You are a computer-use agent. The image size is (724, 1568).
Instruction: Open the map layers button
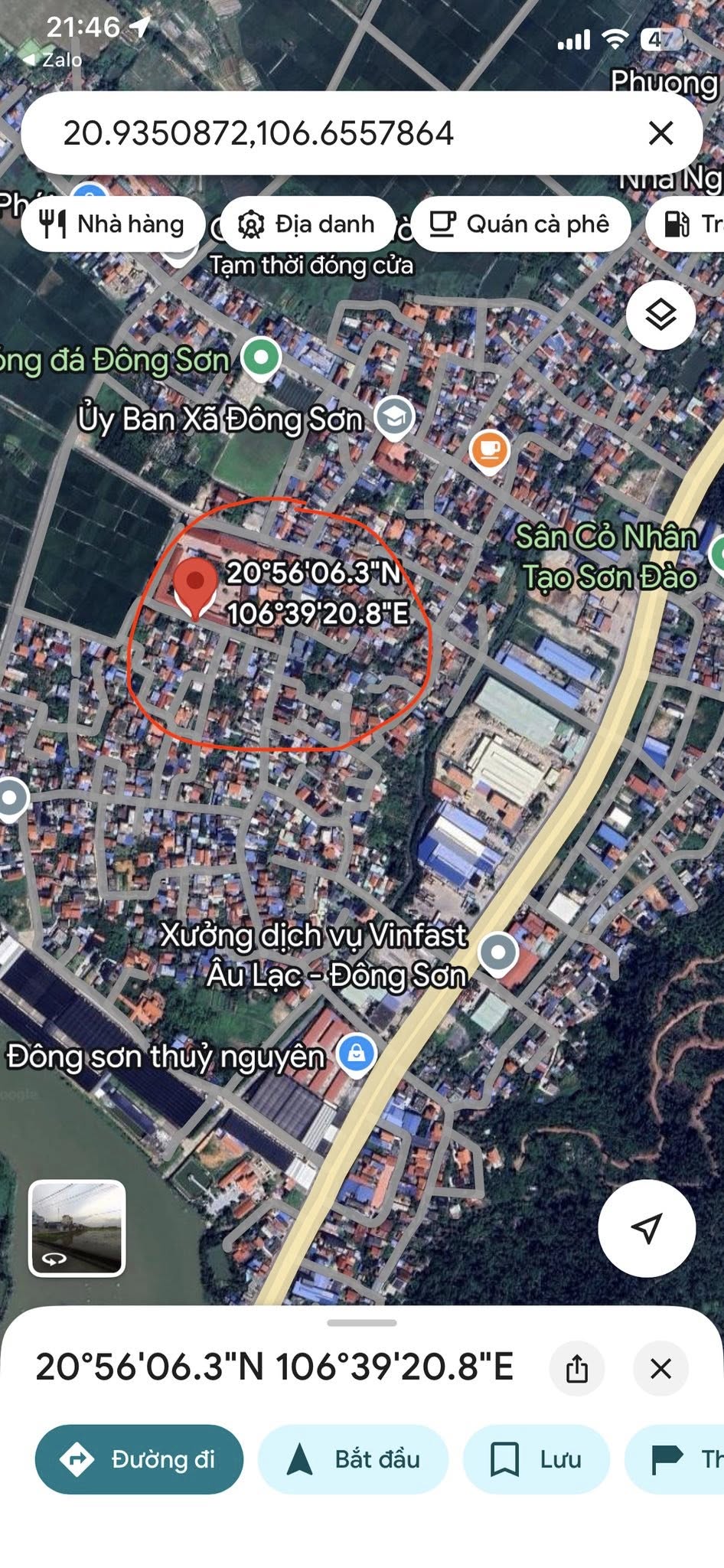click(x=660, y=315)
